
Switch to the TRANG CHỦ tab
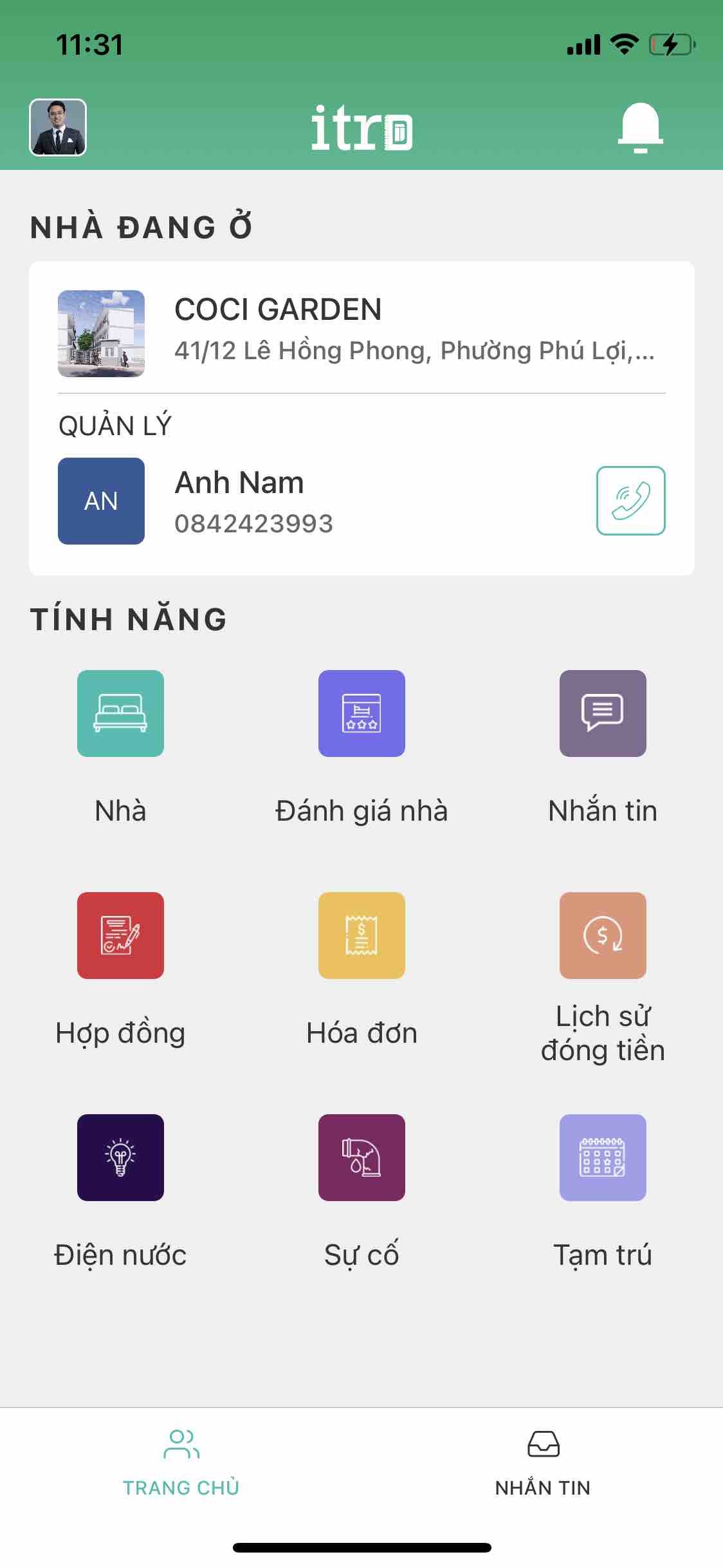point(181,1462)
